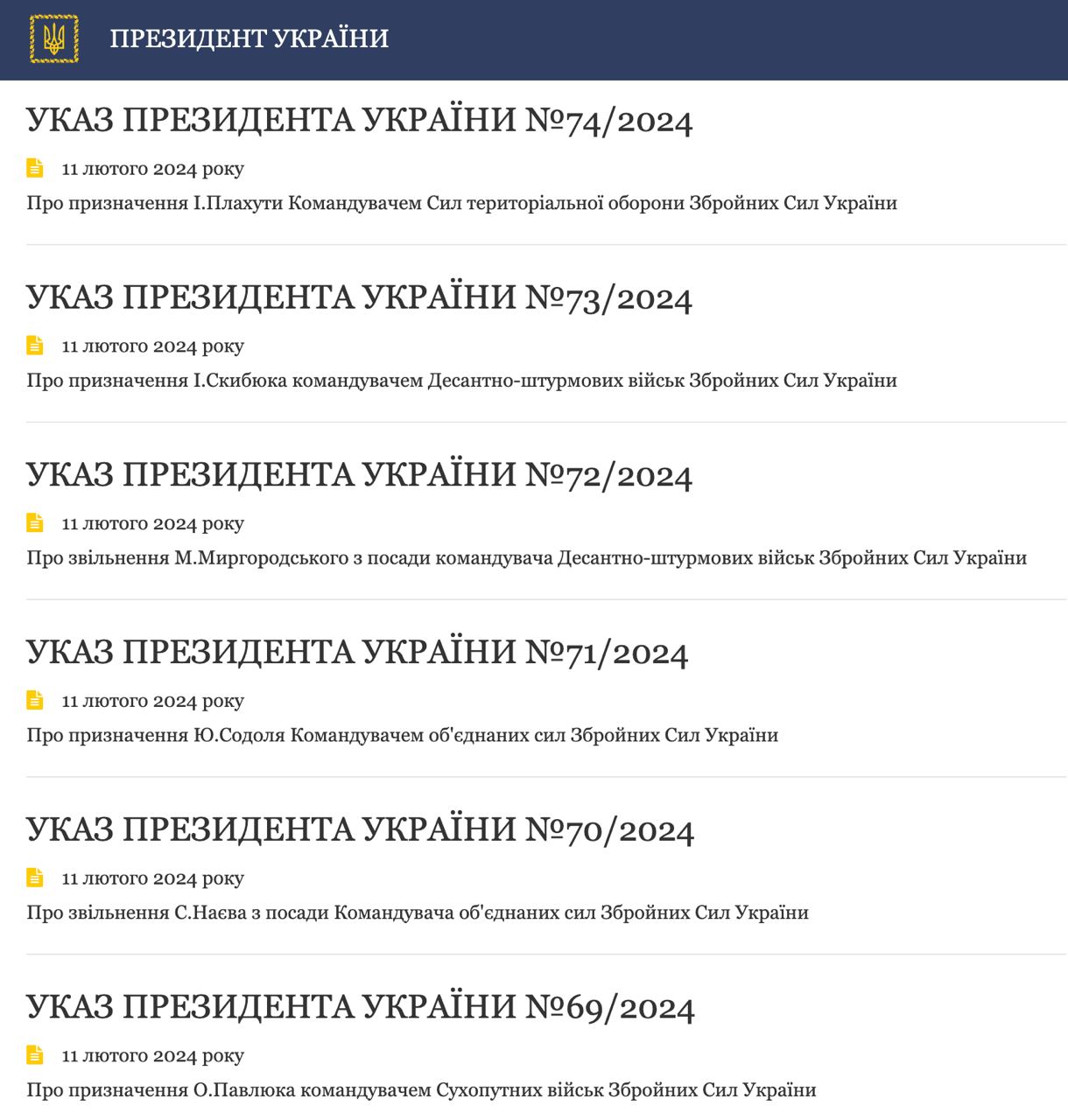Open decree №71/2024 on Yu. Sodol's appointment
This screenshot has height=1120, width=1068.
(x=357, y=654)
